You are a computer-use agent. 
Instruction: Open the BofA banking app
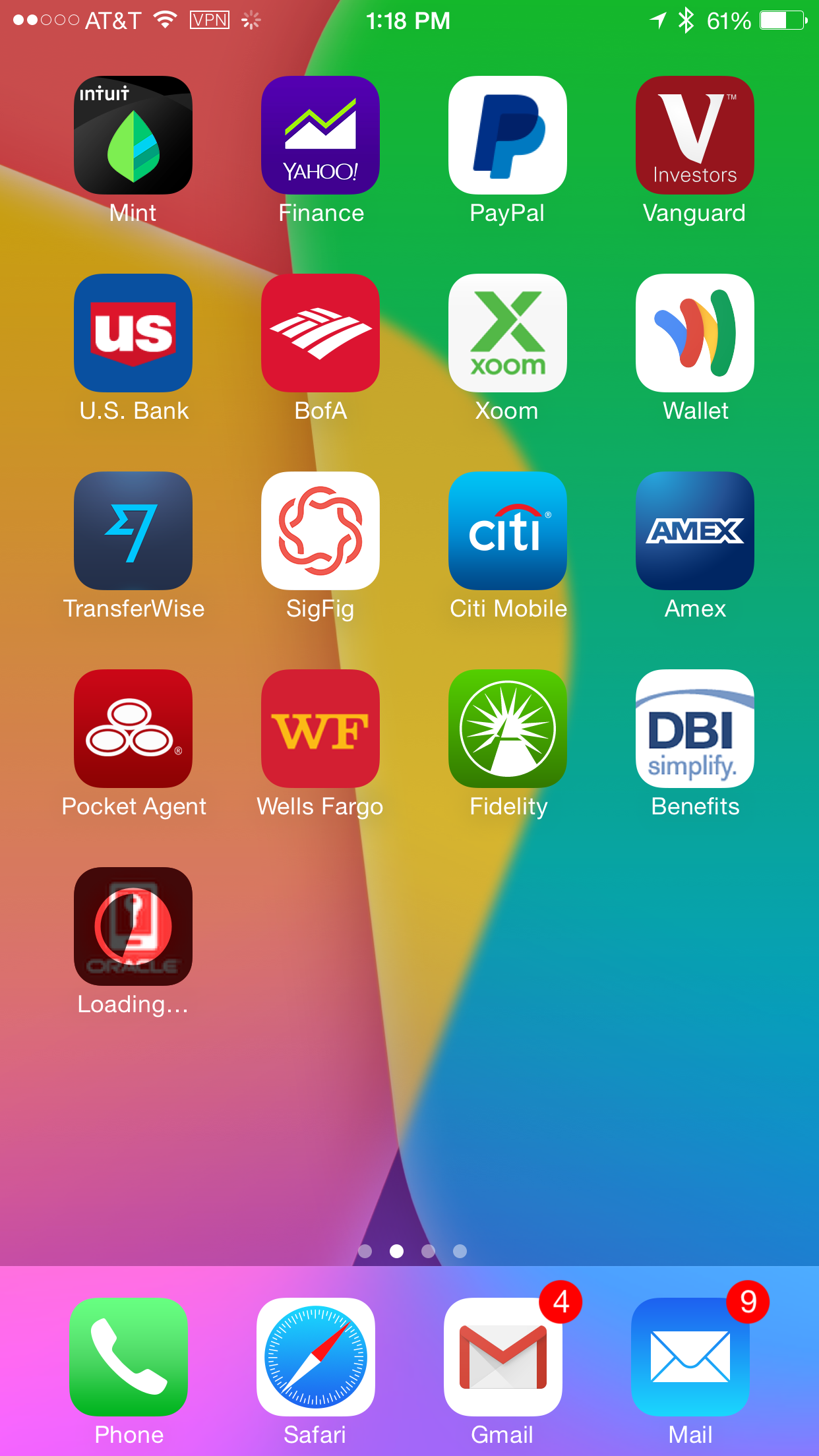pos(320,333)
